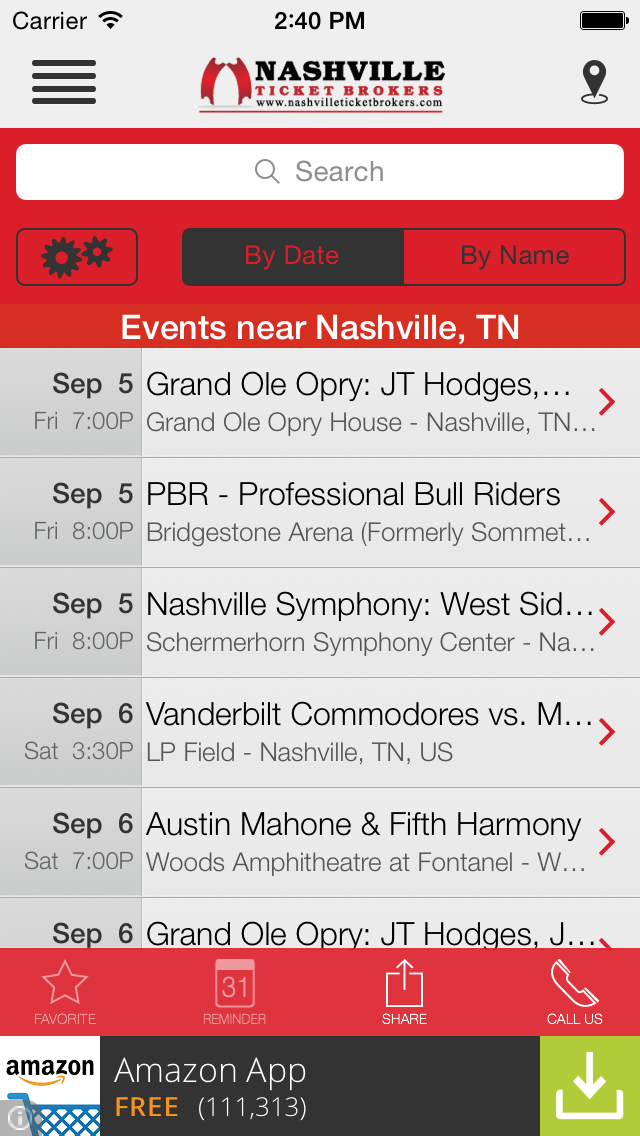
Task: Switch to By Name sorting
Action: coord(514,257)
